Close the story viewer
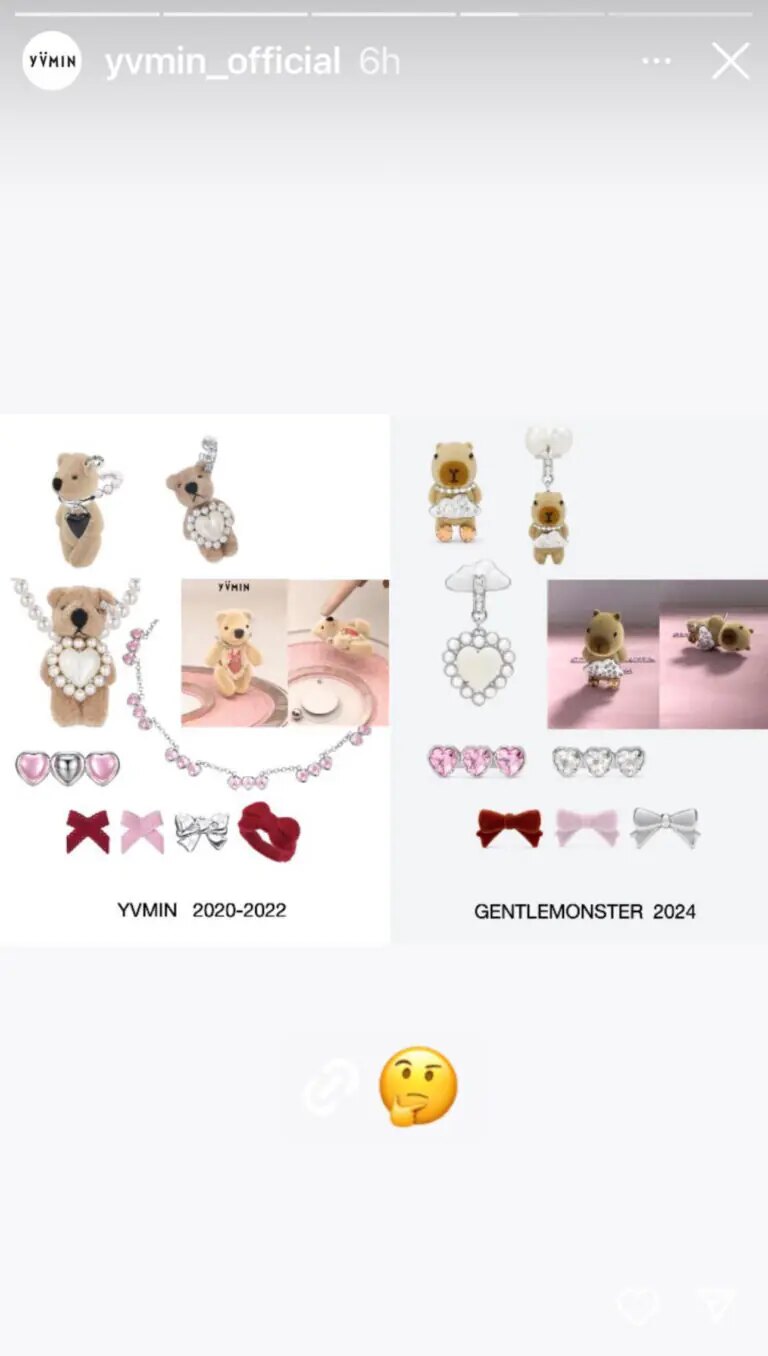Image resolution: width=768 pixels, height=1356 pixels. pyautogui.click(x=730, y=62)
